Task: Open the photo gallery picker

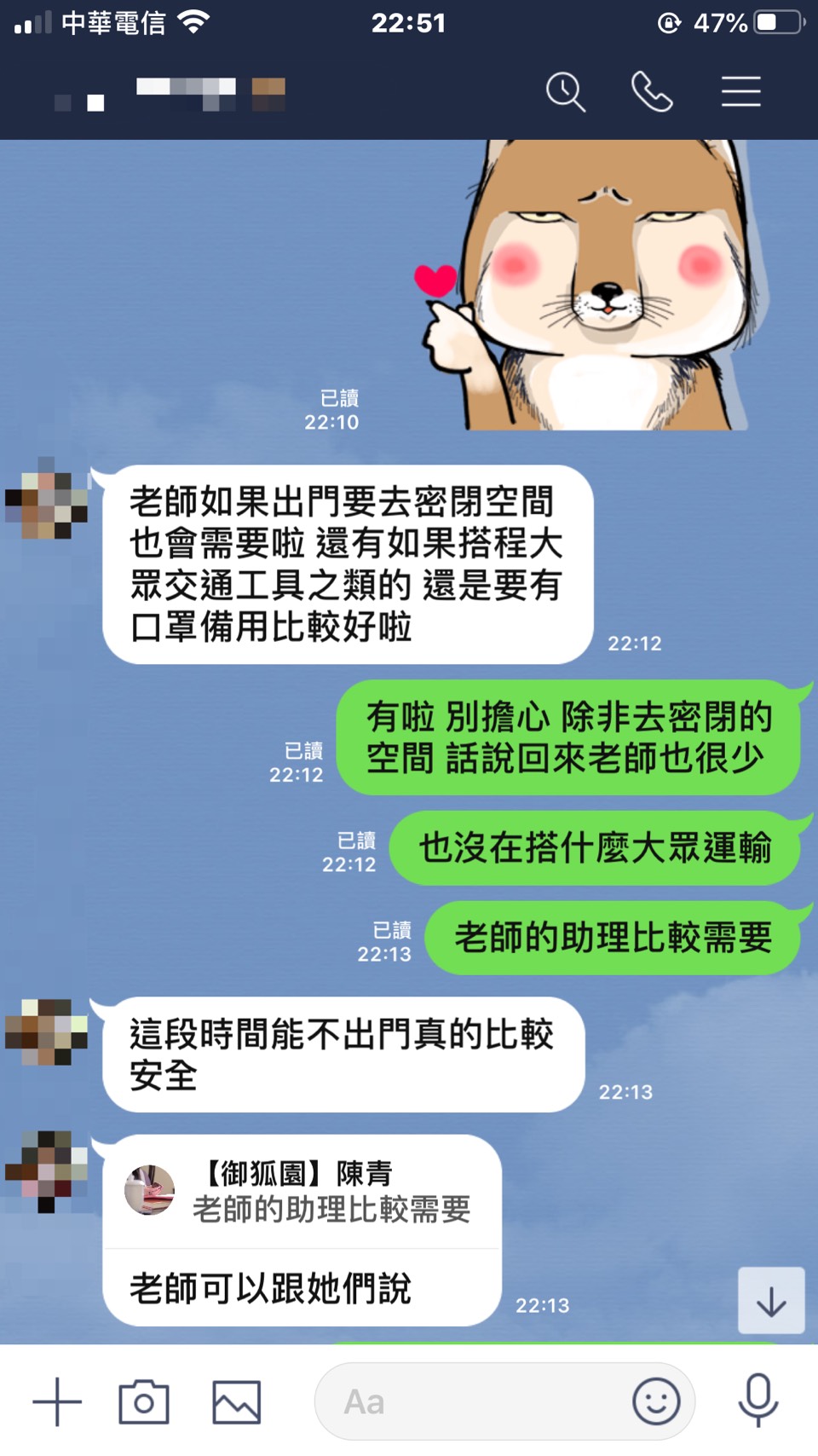Action: point(236,1401)
